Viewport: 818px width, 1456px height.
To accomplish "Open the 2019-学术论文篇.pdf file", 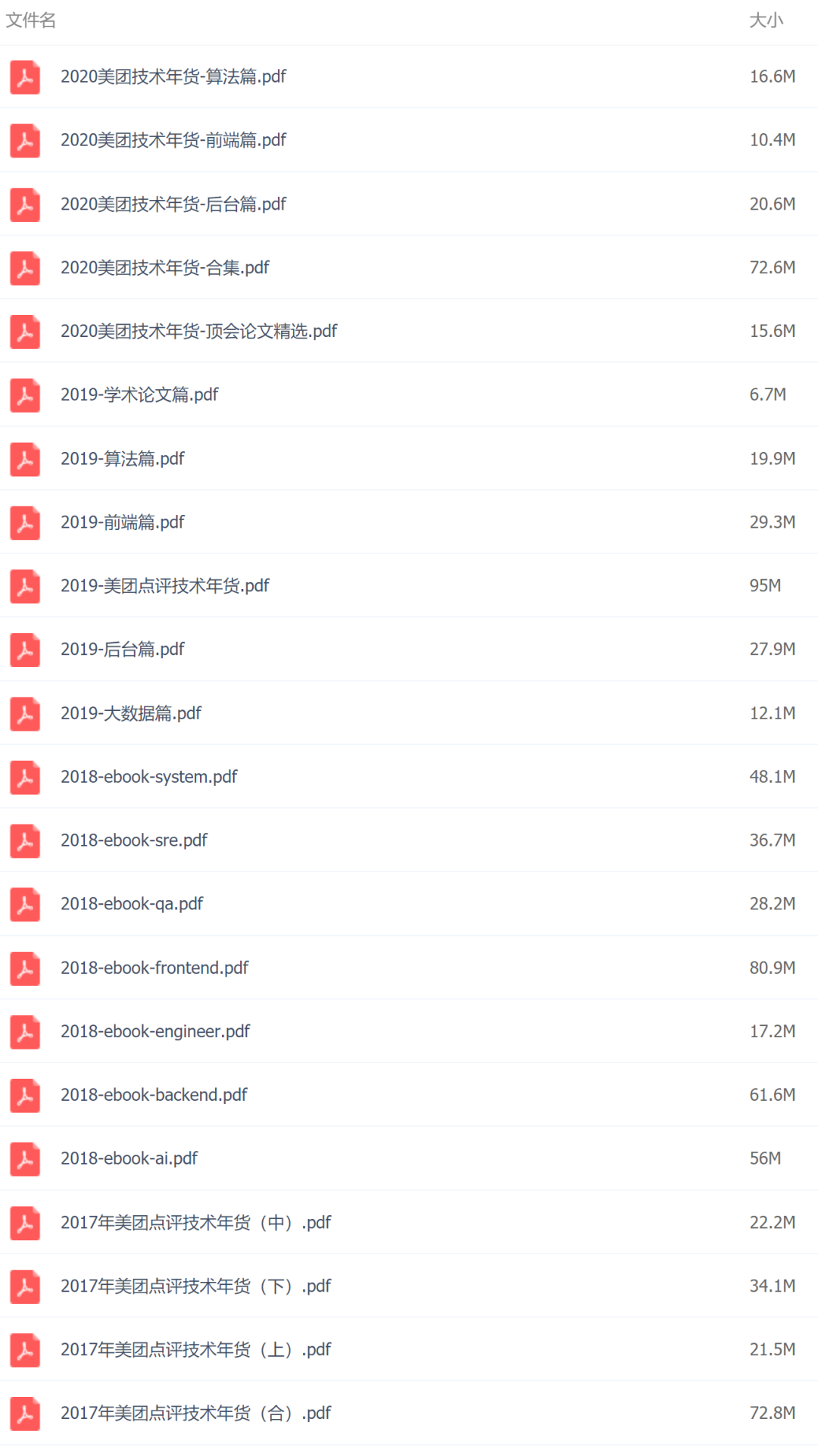I will coord(139,394).
